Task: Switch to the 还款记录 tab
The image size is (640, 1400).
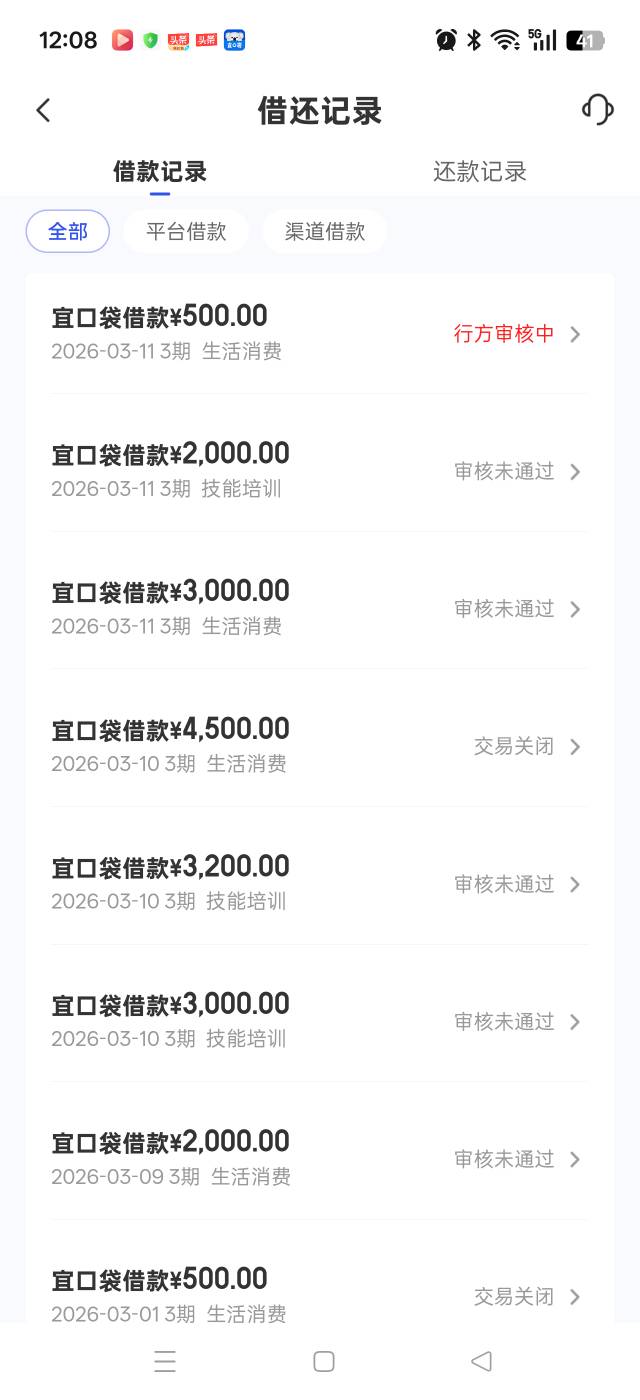Action: [x=479, y=172]
